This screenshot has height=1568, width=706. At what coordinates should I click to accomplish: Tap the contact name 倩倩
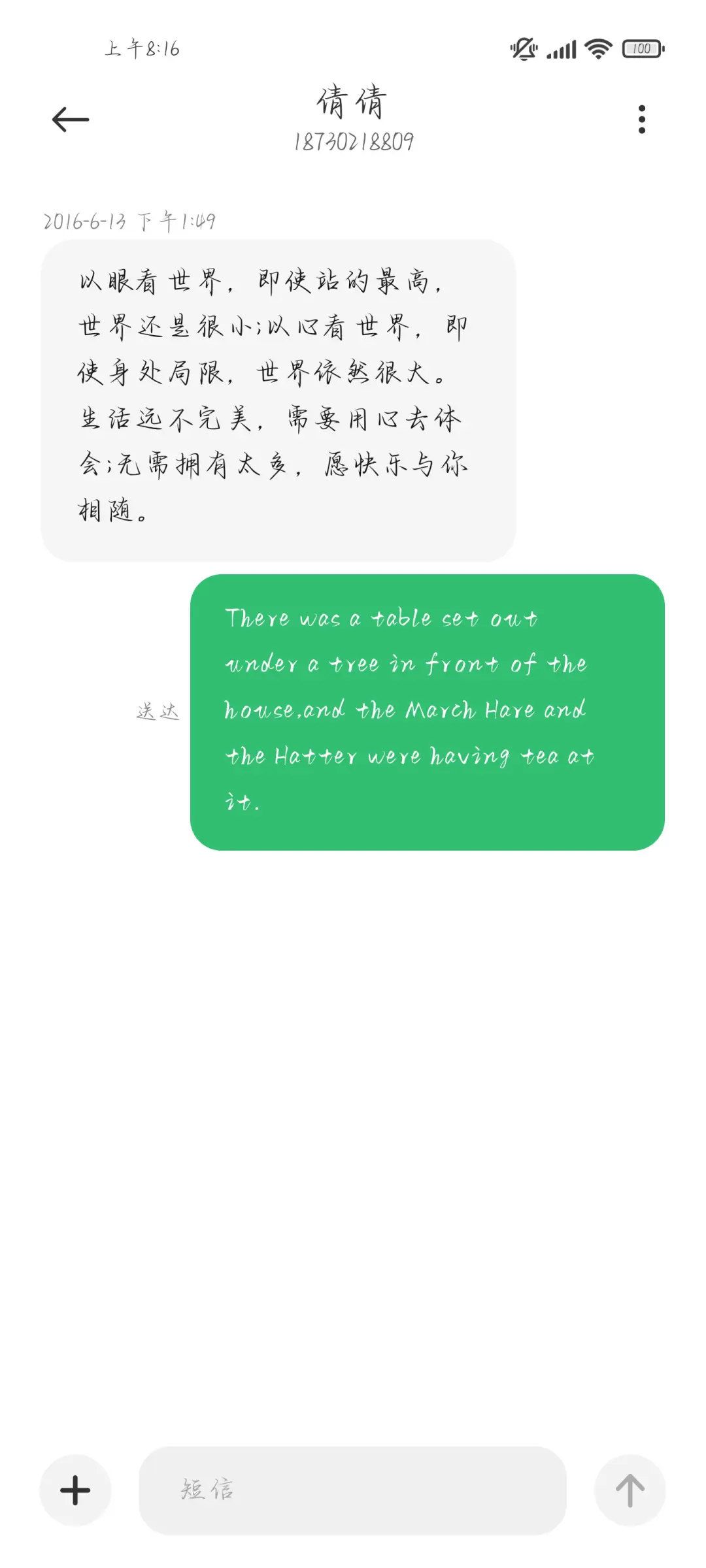click(x=352, y=101)
